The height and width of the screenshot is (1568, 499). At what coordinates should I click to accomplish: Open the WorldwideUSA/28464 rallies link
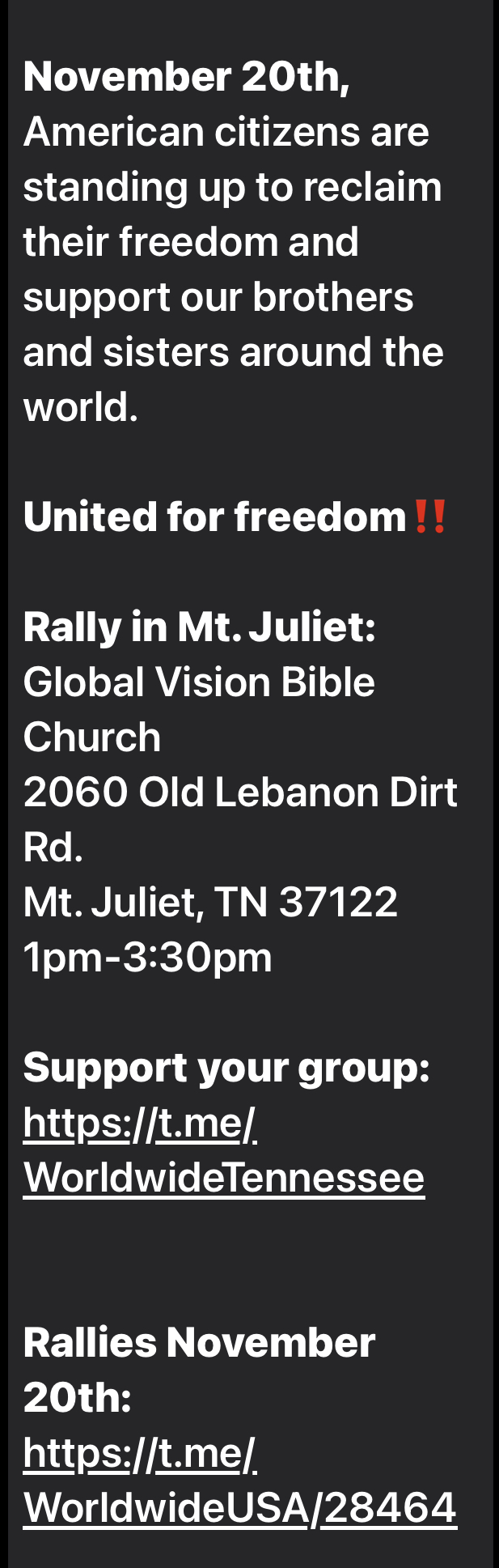pyautogui.click(x=239, y=1506)
